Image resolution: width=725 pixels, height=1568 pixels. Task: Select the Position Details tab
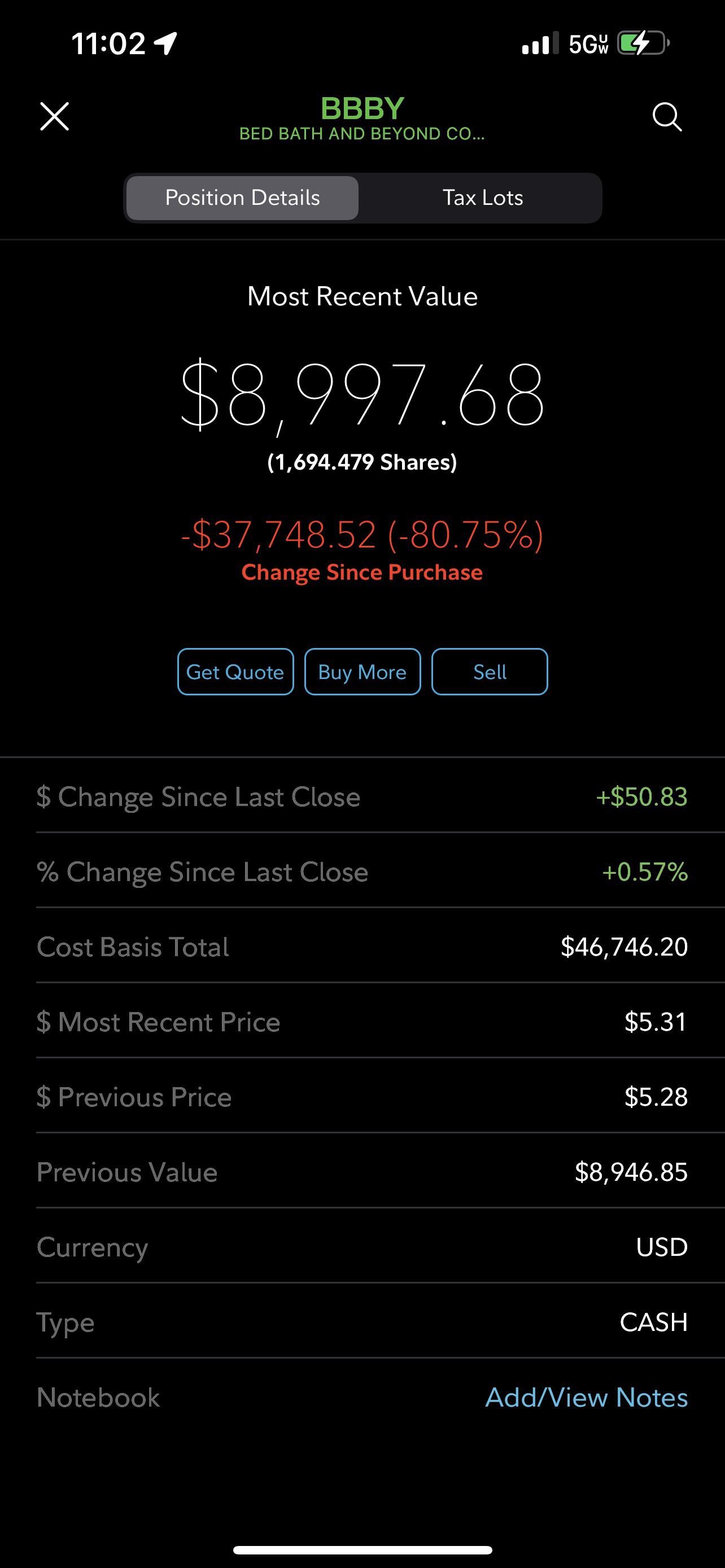[242, 198]
